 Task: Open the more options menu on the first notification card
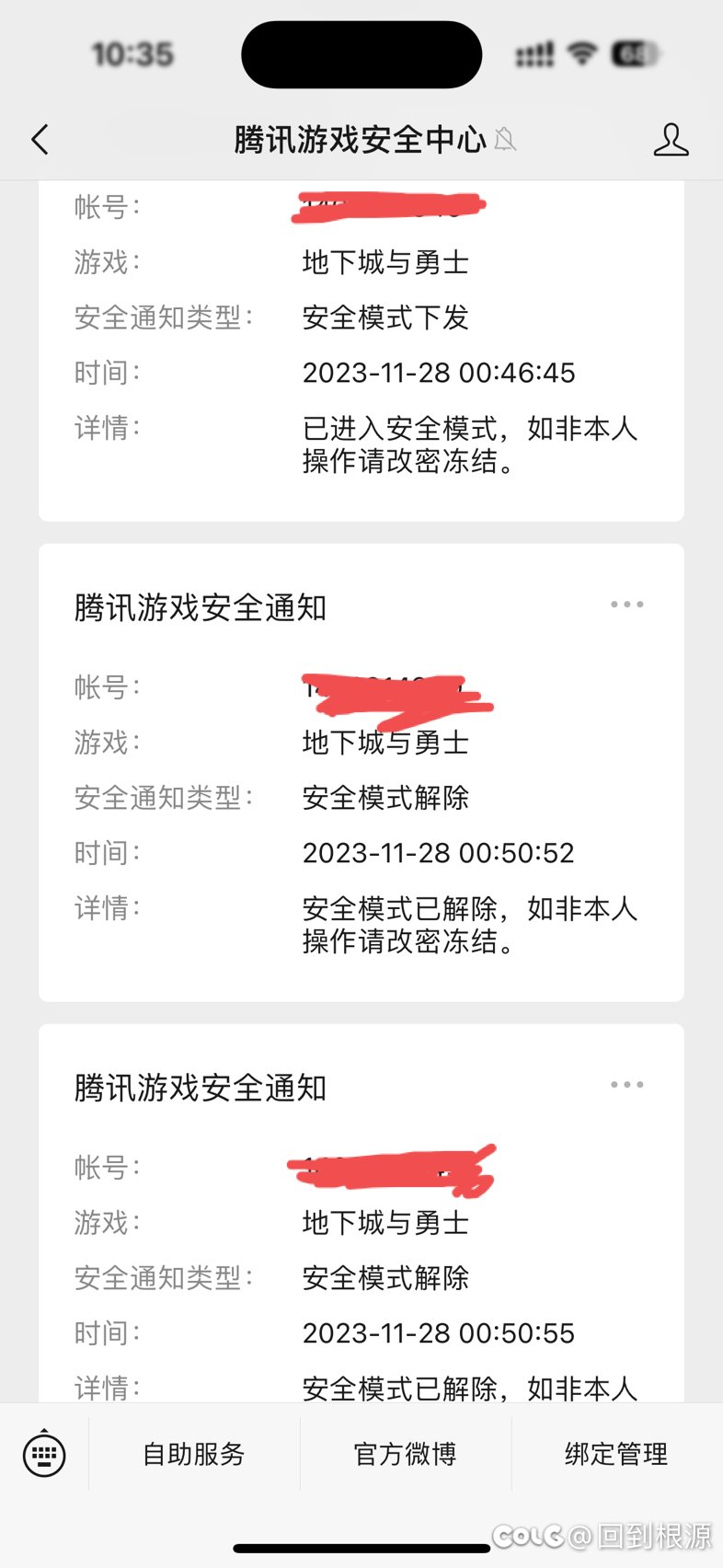tap(626, 604)
